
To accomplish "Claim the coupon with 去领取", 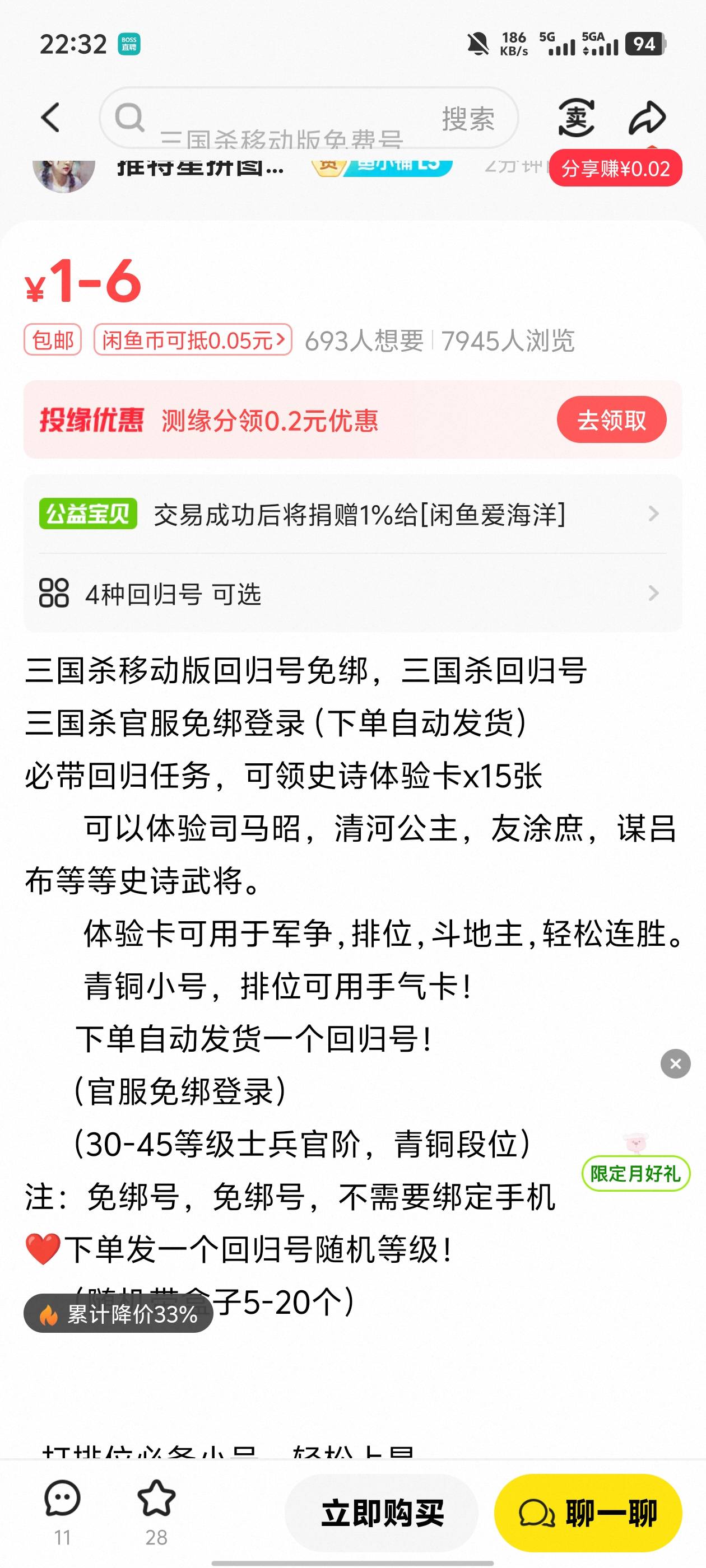I will (x=611, y=419).
